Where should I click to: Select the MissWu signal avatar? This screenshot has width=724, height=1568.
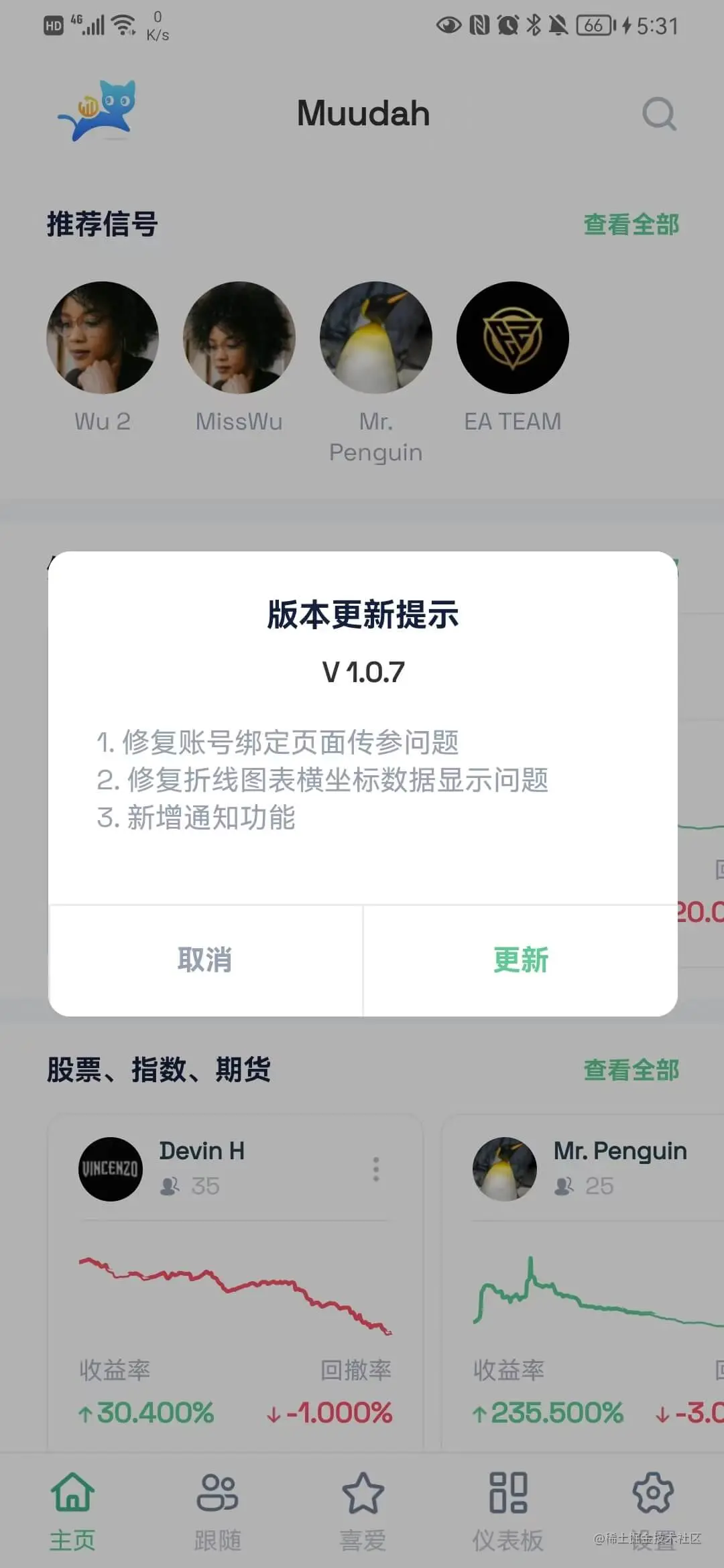[239, 338]
